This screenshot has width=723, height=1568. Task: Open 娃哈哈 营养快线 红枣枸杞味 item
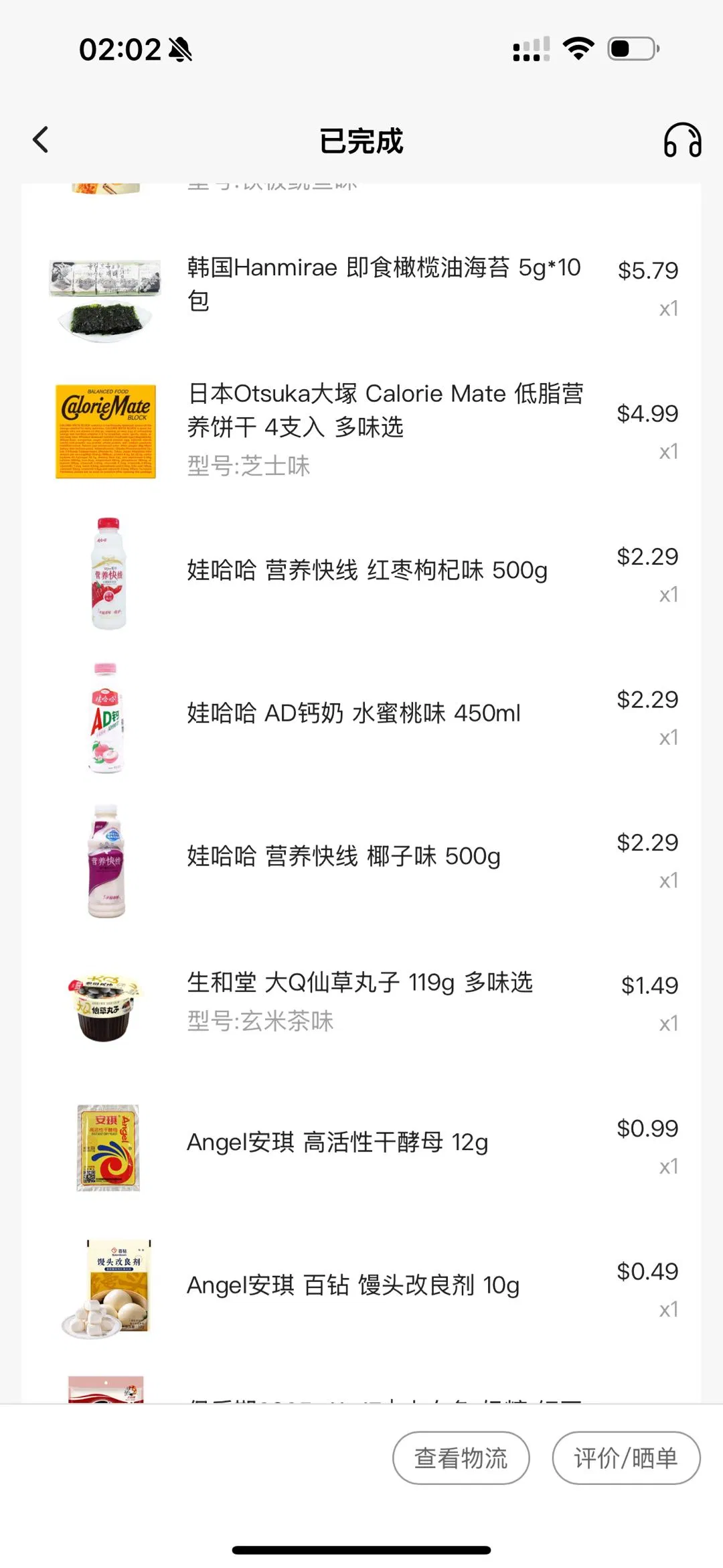click(x=367, y=571)
